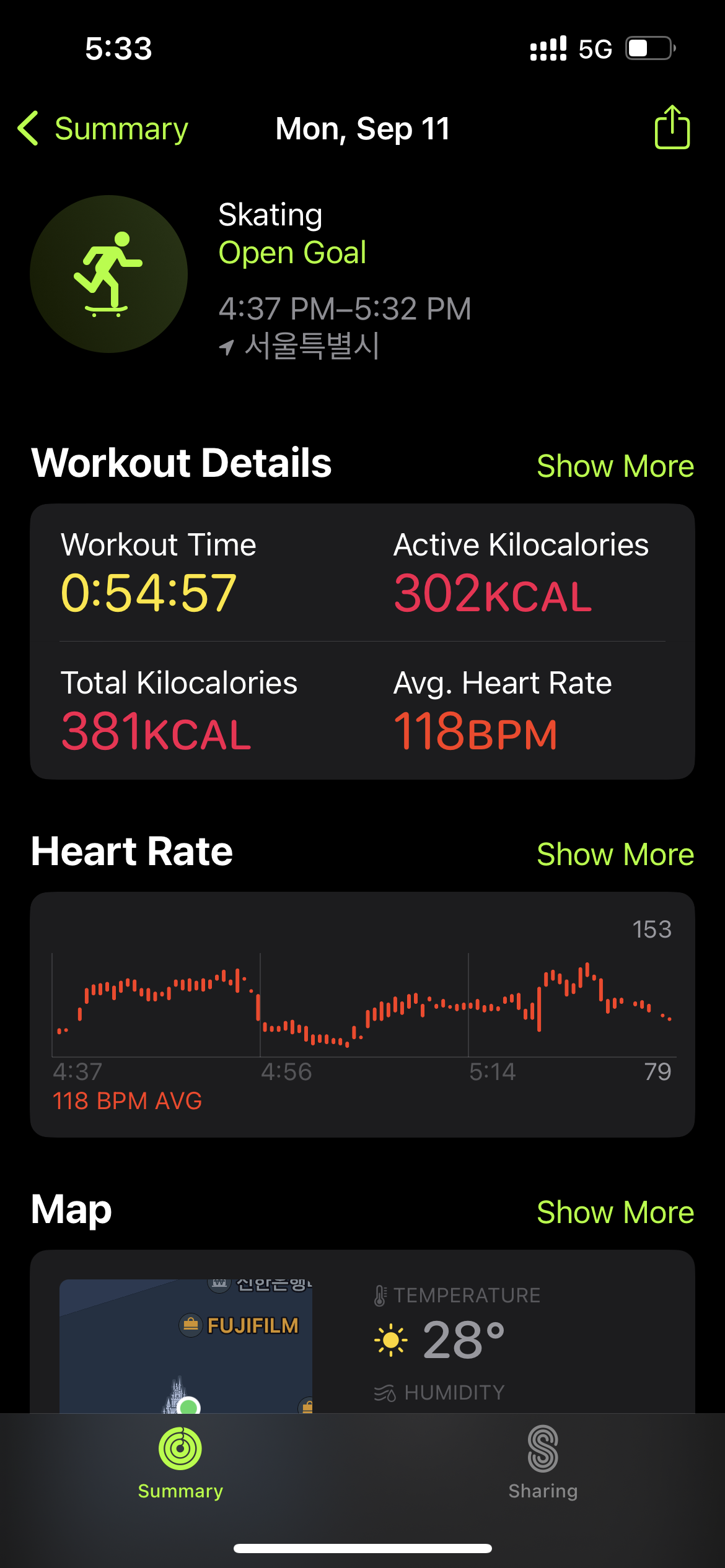Open the heart rate chart card
725x1568 pixels.
pyautogui.click(x=362, y=1014)
